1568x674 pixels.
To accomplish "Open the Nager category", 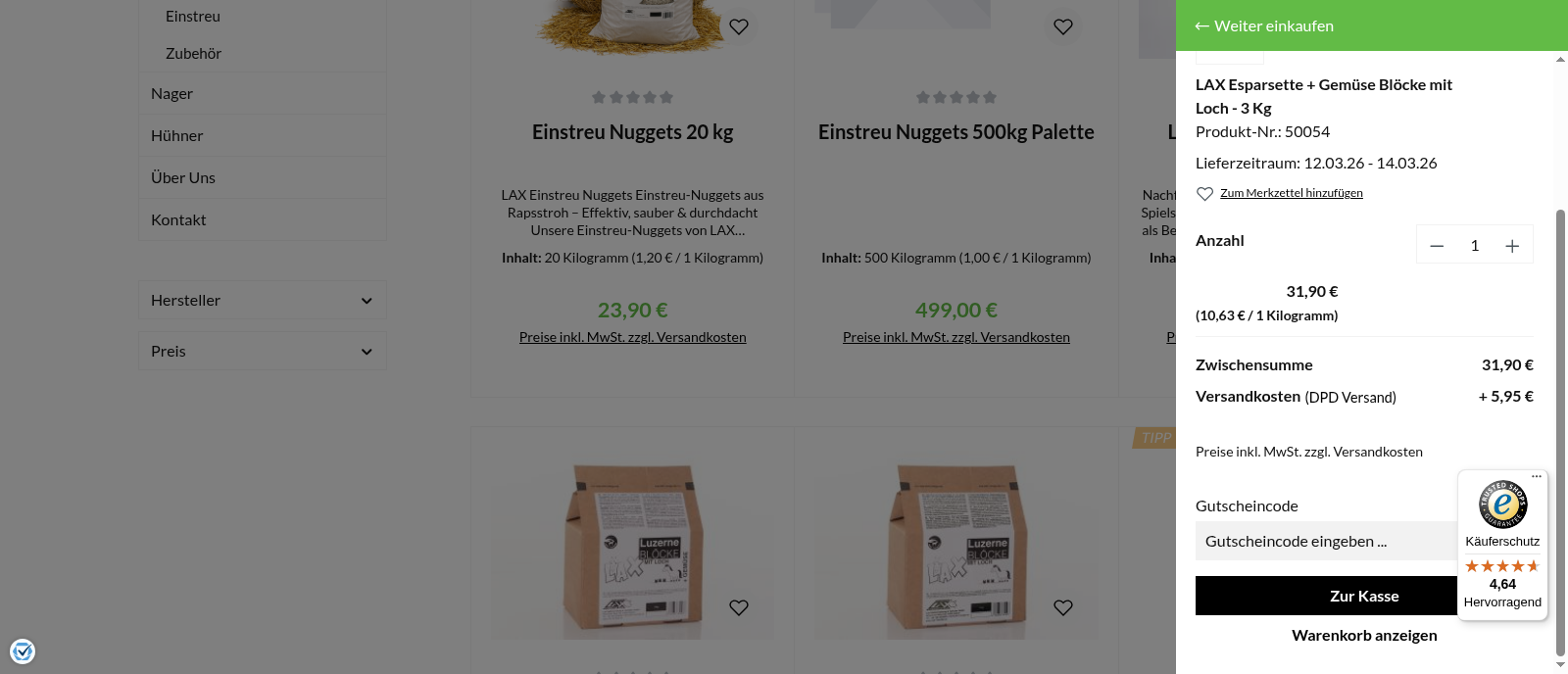I will (x=171, y=94).
